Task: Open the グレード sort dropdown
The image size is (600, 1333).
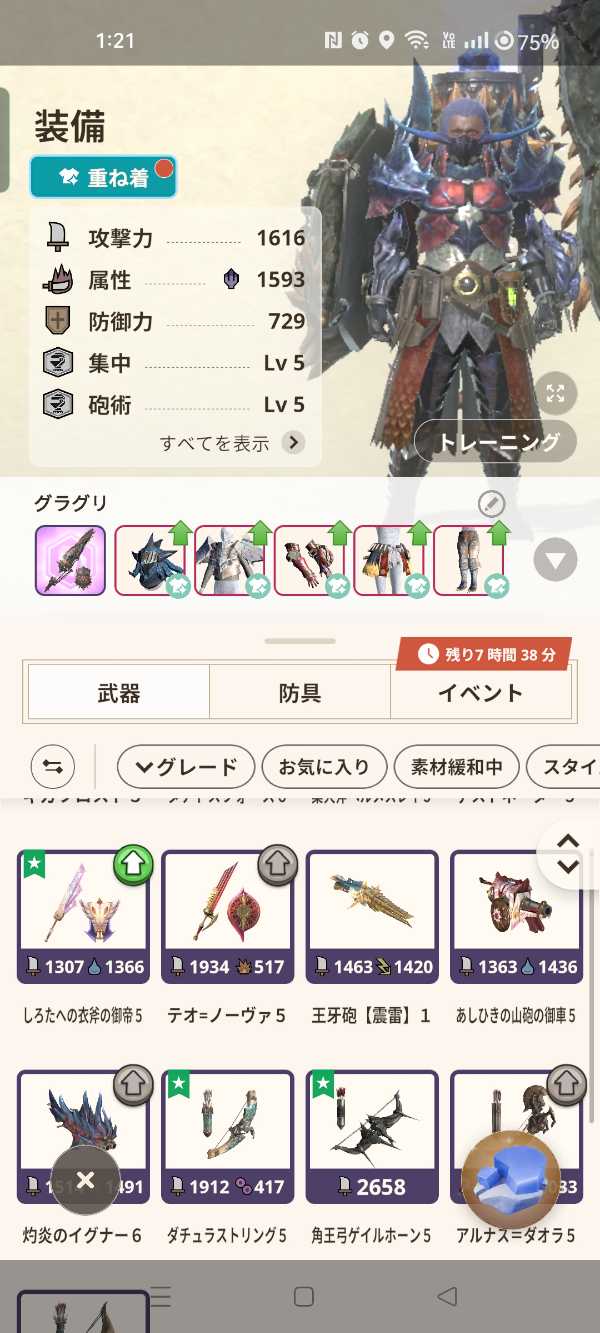Action: click(x=186, y=767)
